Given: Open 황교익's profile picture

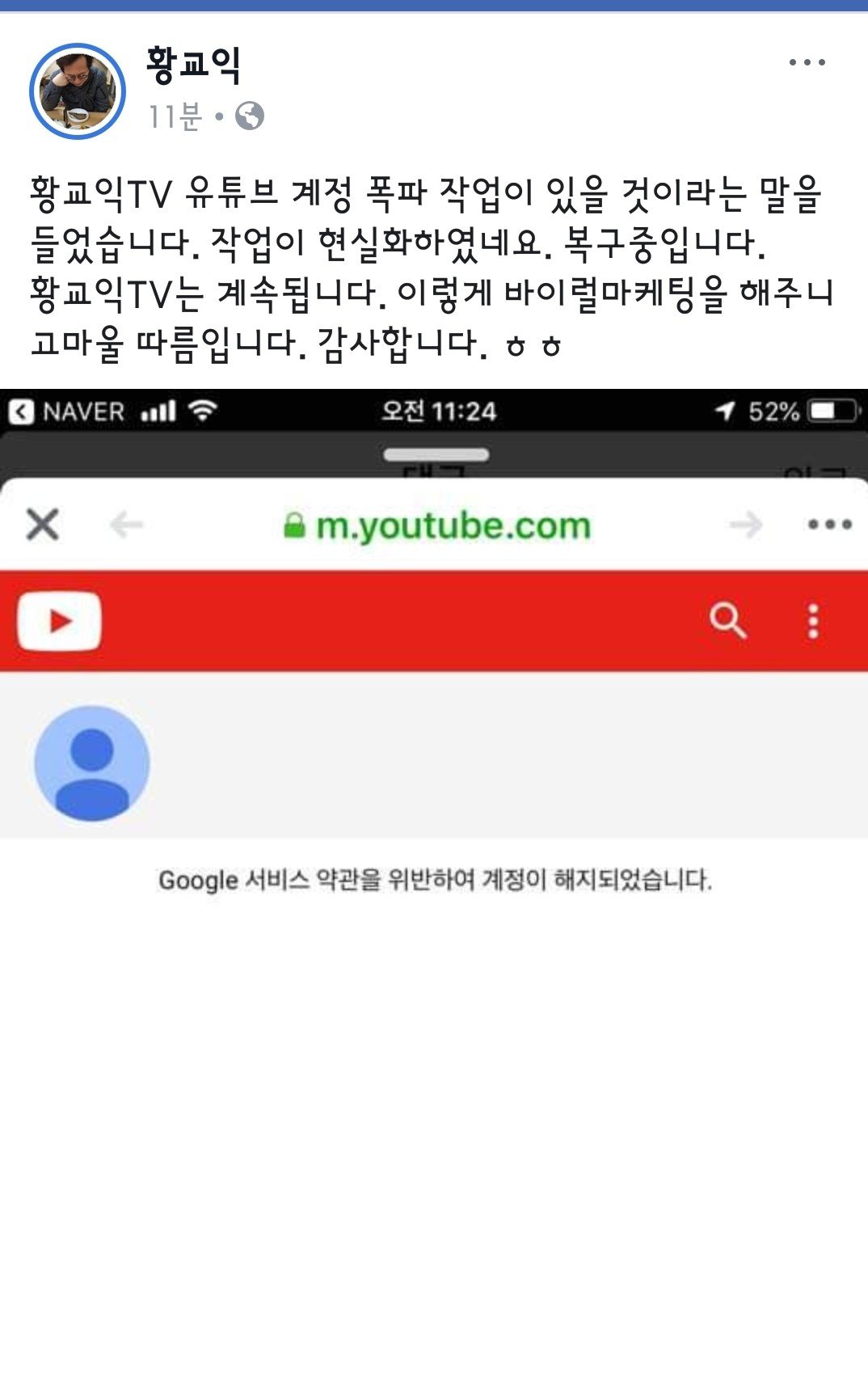Looking at the screenshot, I should click(78, 91).
